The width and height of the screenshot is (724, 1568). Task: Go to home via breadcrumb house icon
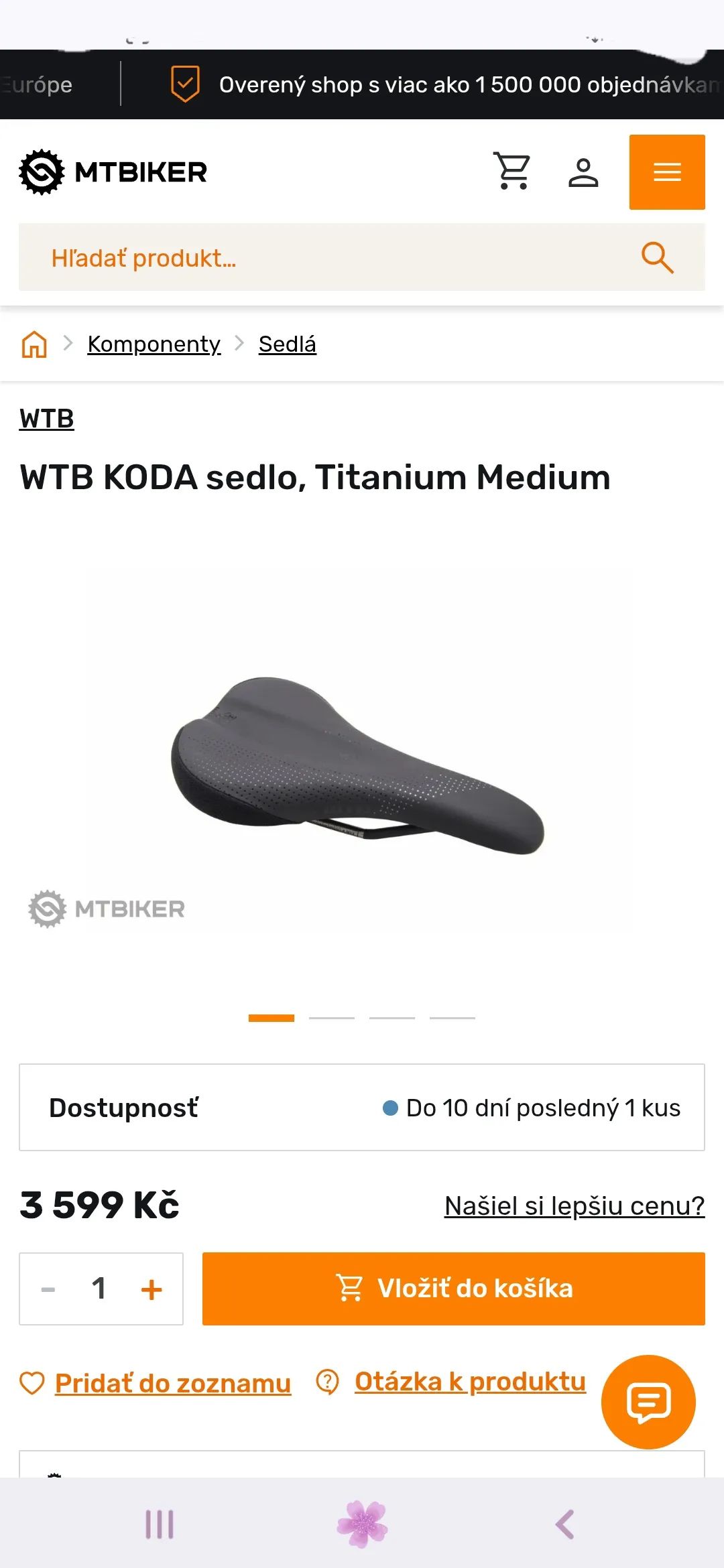[x=34, y=344]
